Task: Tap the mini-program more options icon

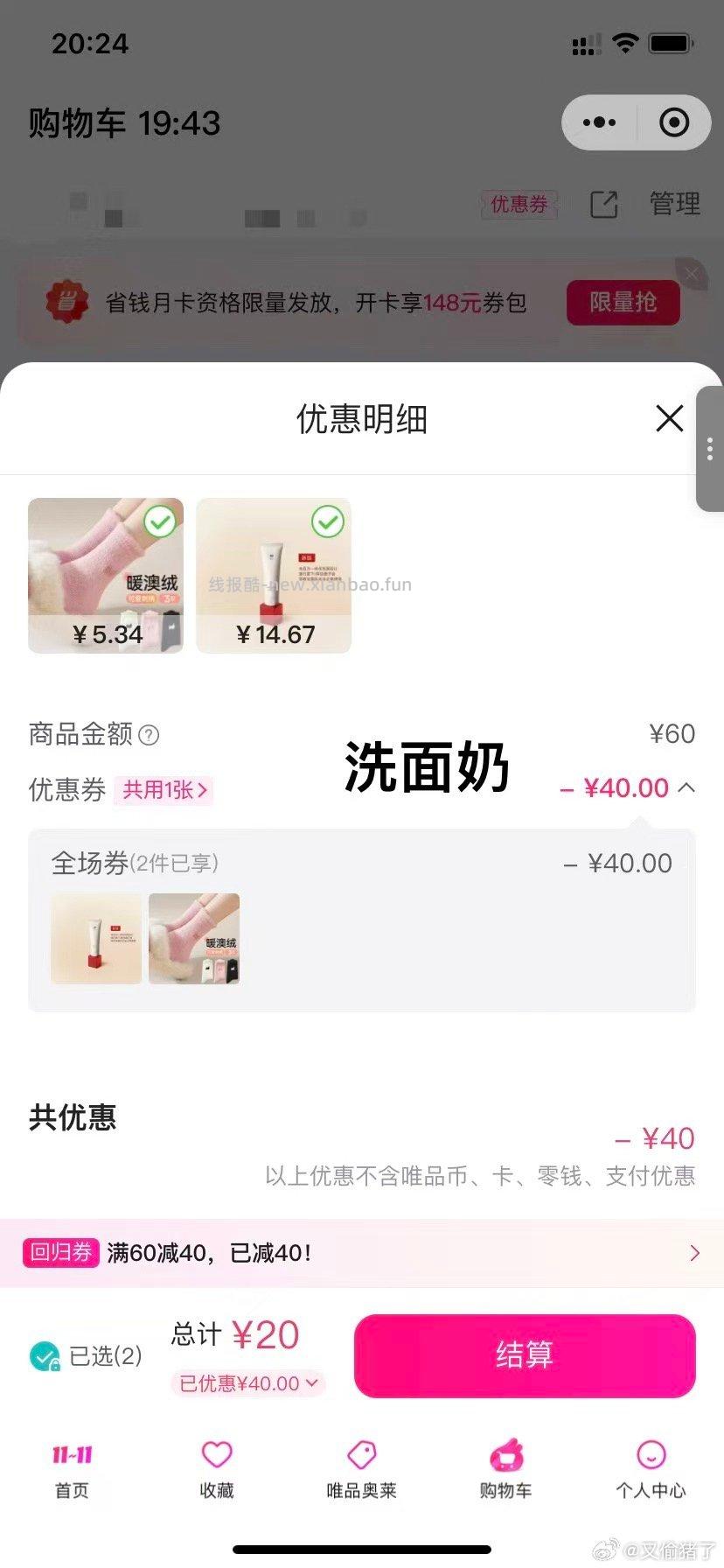Action: (599, 122)
